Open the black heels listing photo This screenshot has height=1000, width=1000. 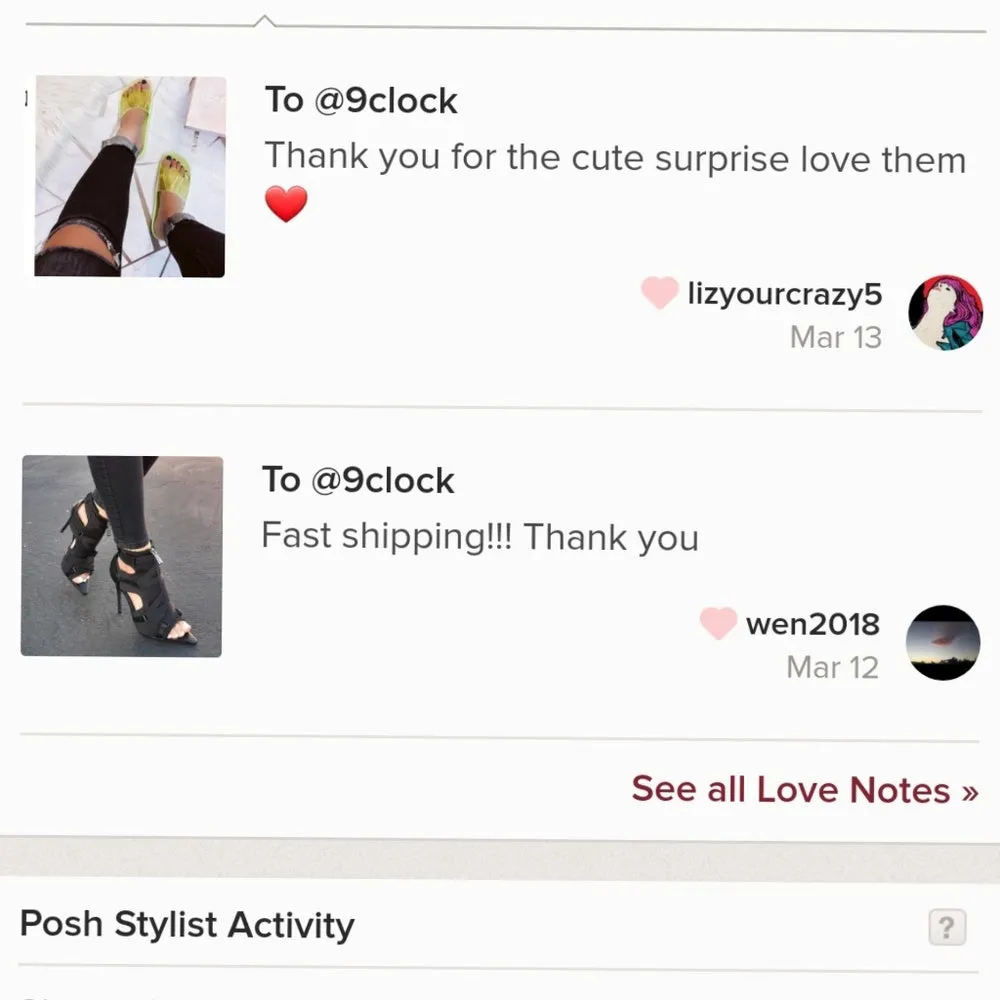pyautogui.click(x=122, y=556)
